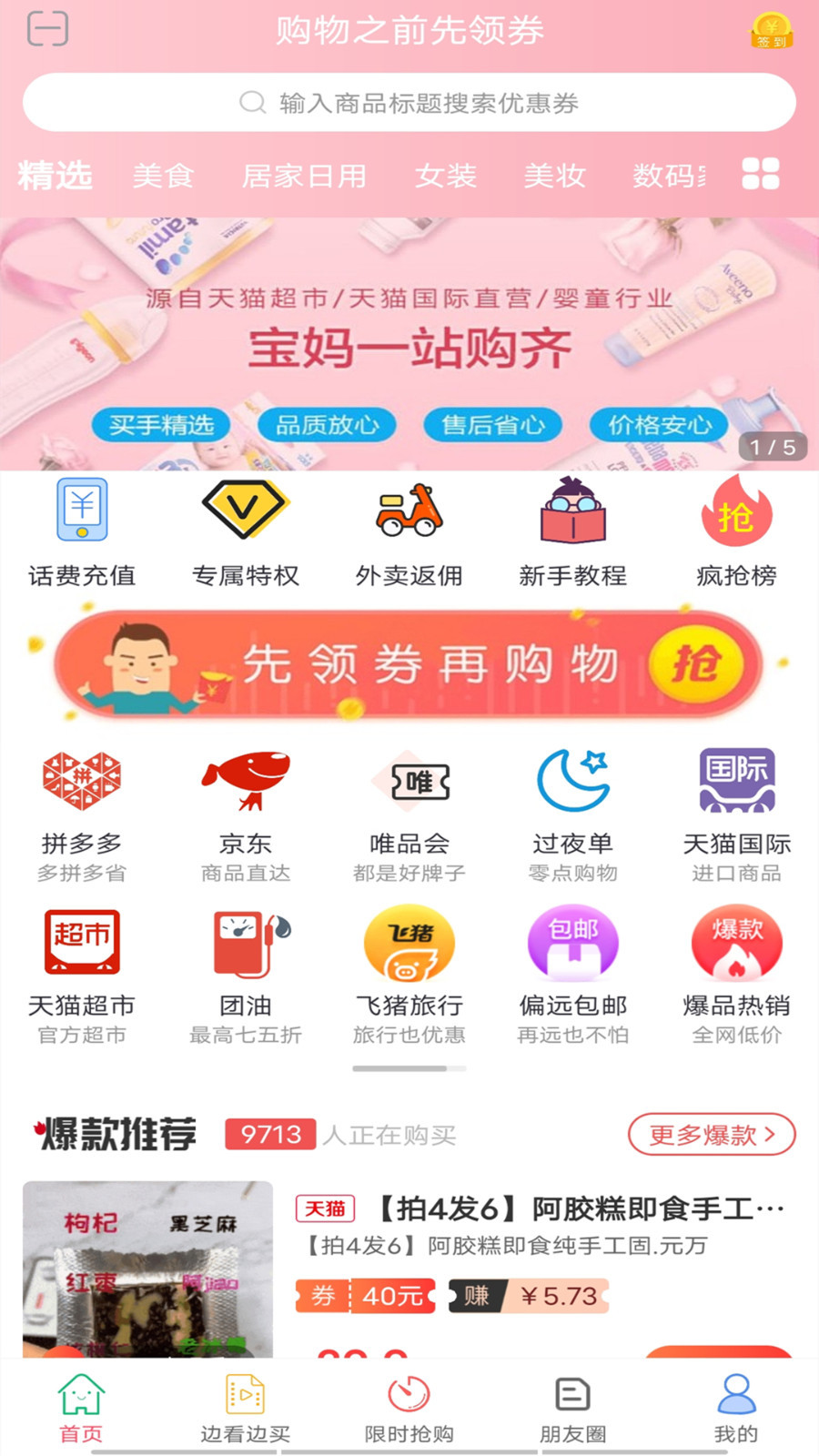This screenshot has height=1456, width=819.
Task: Tap the 更多爆款 button
Action: (x=712, y=1135)
